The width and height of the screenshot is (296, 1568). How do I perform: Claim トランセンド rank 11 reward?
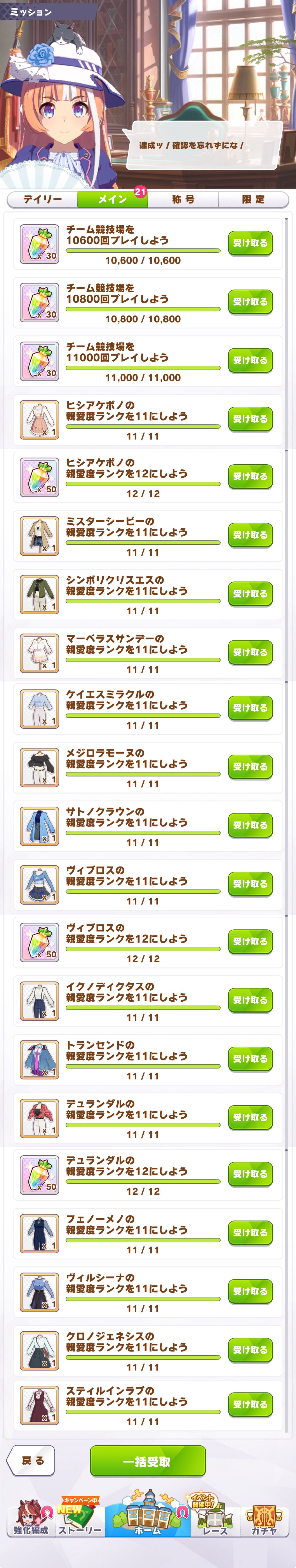[250, 1059]
